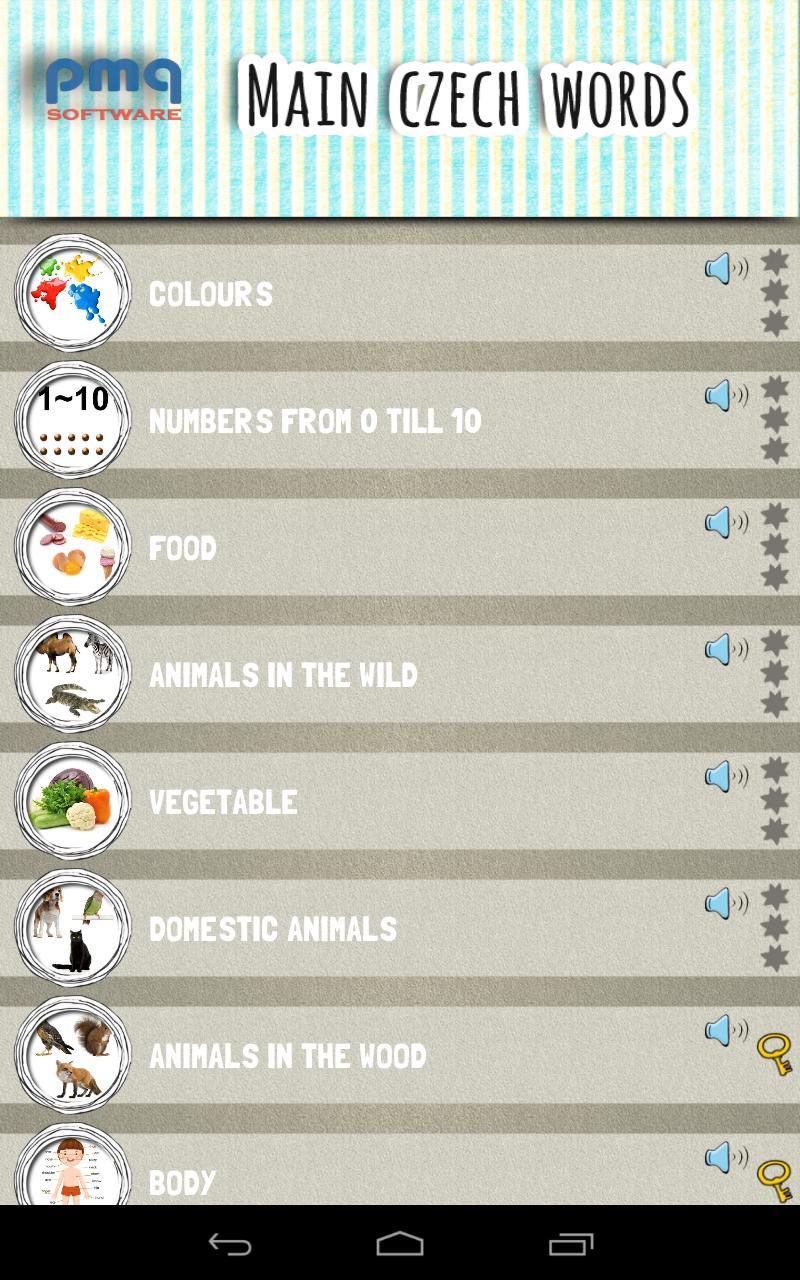This screenshot has width=800, height=1280.
Task: Open the Colours paint splash thumbnail
Action: pyautogui.click(x=71, y=292)
